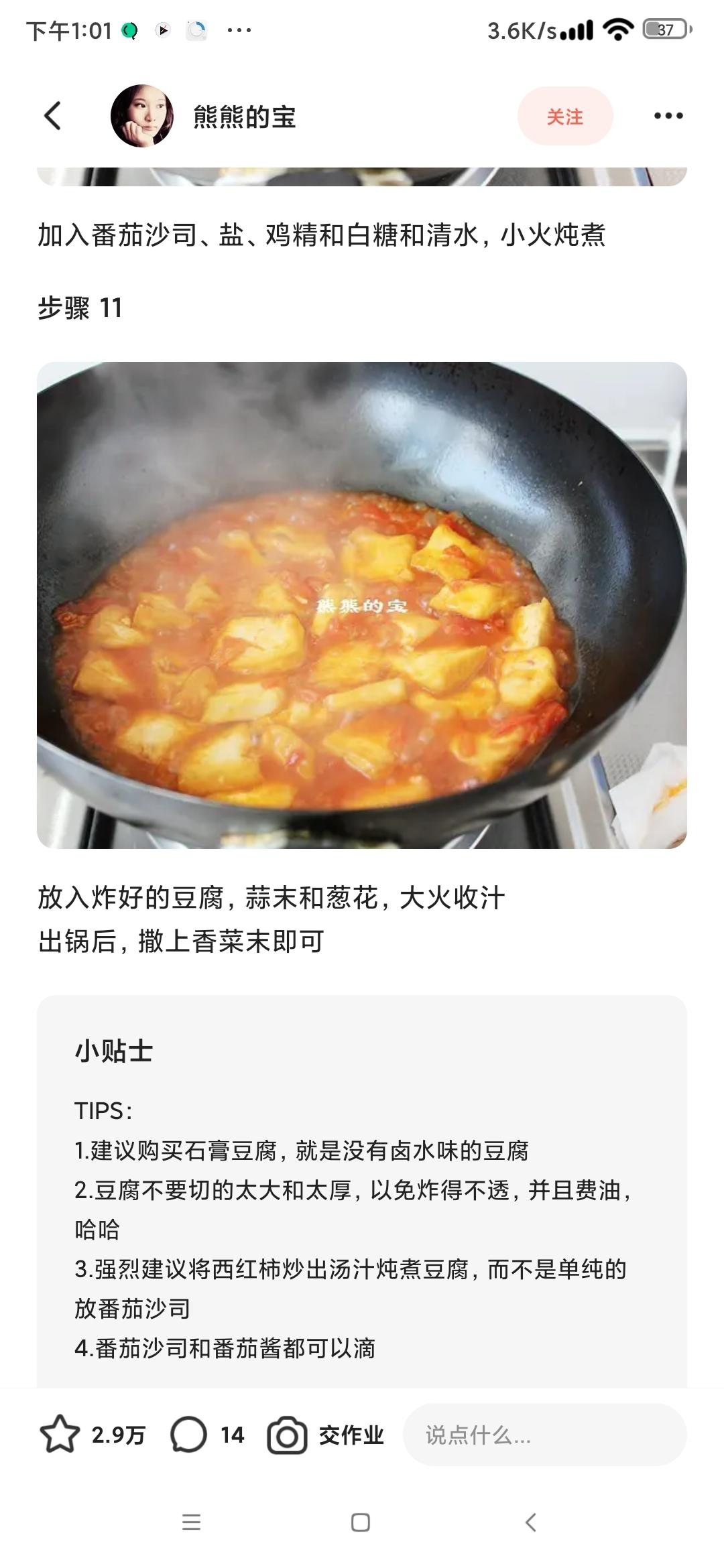Go back using the top-left arrow
The image size is (724, 1568).
52,116
